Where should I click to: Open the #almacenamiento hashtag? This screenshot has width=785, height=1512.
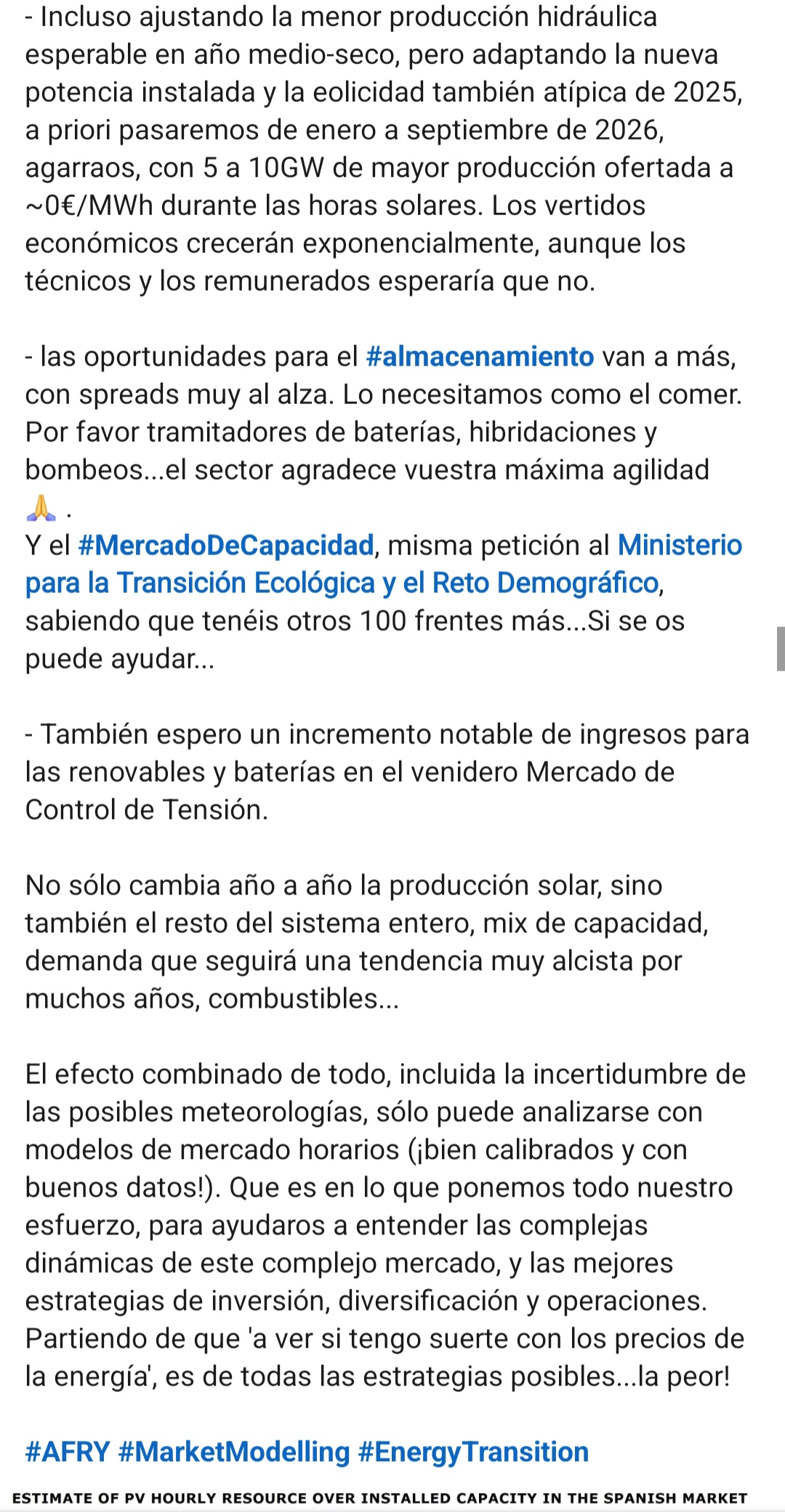pos(480,357)
